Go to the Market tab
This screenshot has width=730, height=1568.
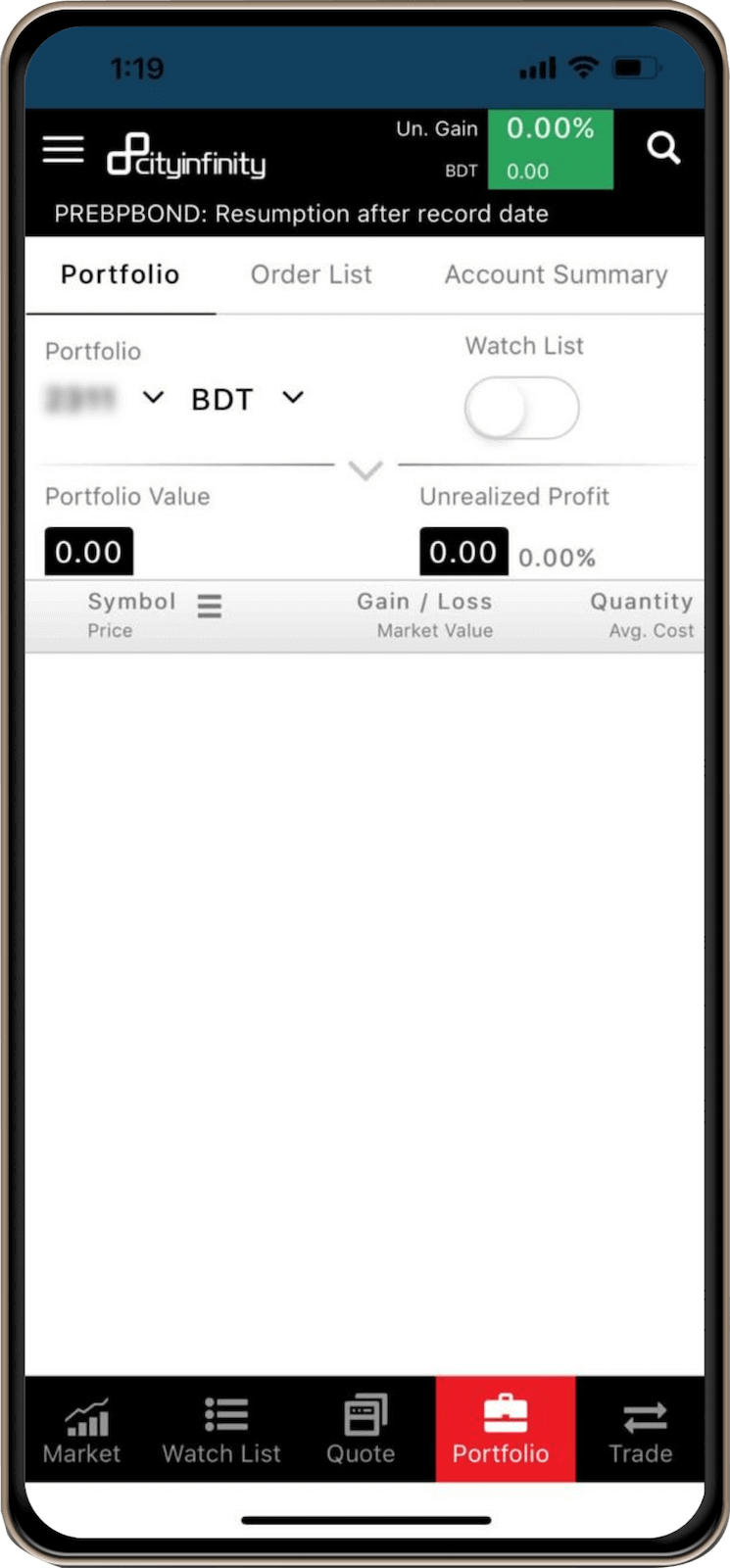coord(82,1430)
